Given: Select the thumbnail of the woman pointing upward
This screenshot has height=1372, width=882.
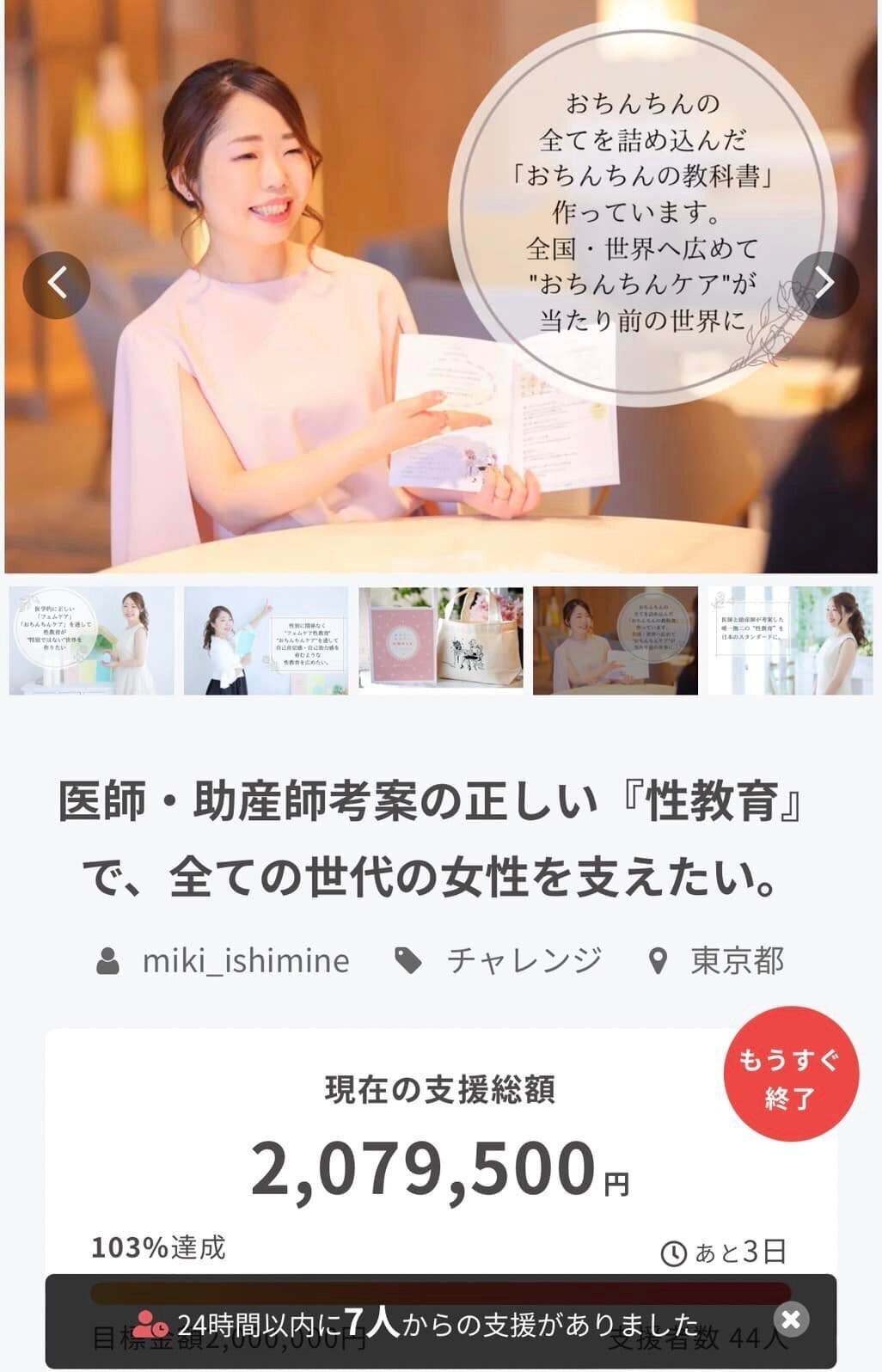Looking at the screenshot, I should click(266, 641).
